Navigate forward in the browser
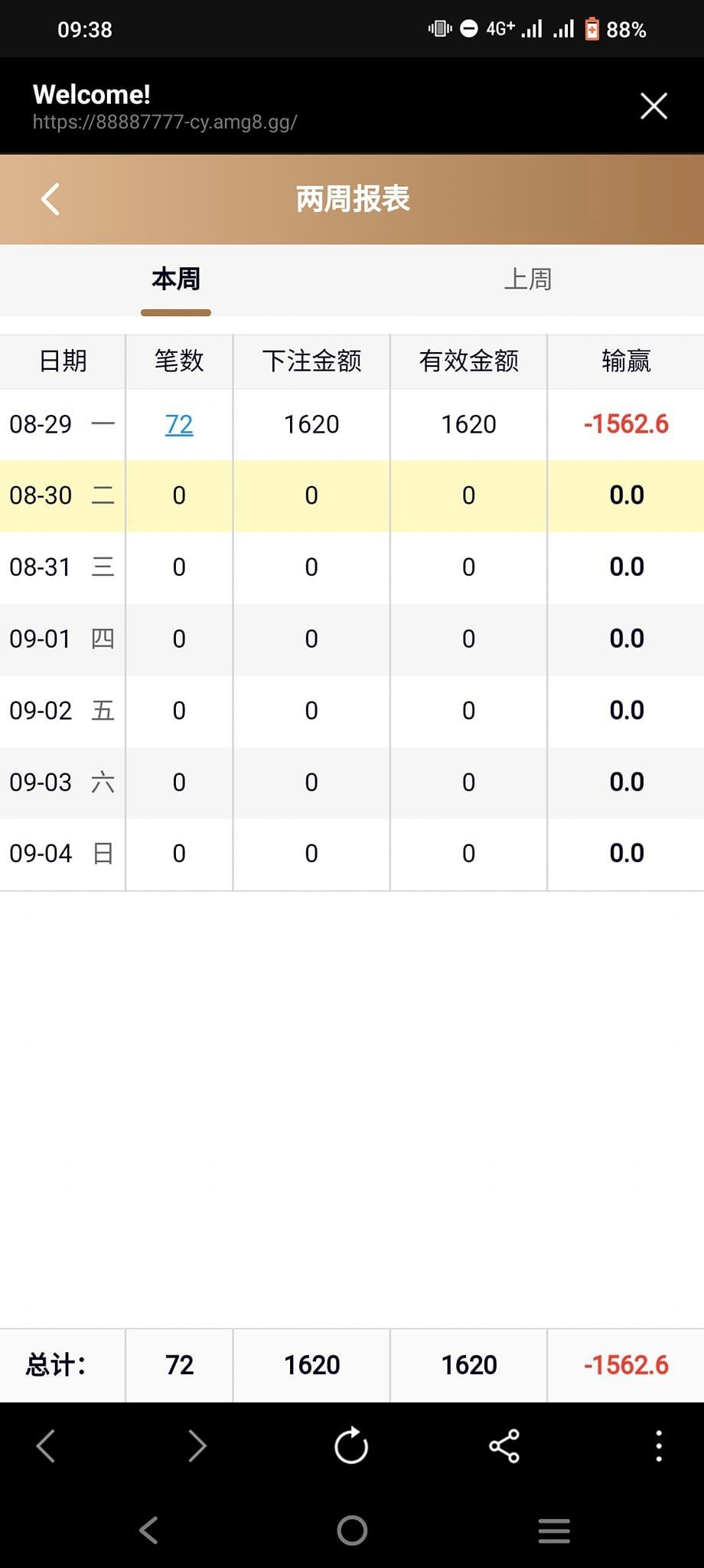This screenshot has width=704, height=1568. click(197, 1445)
